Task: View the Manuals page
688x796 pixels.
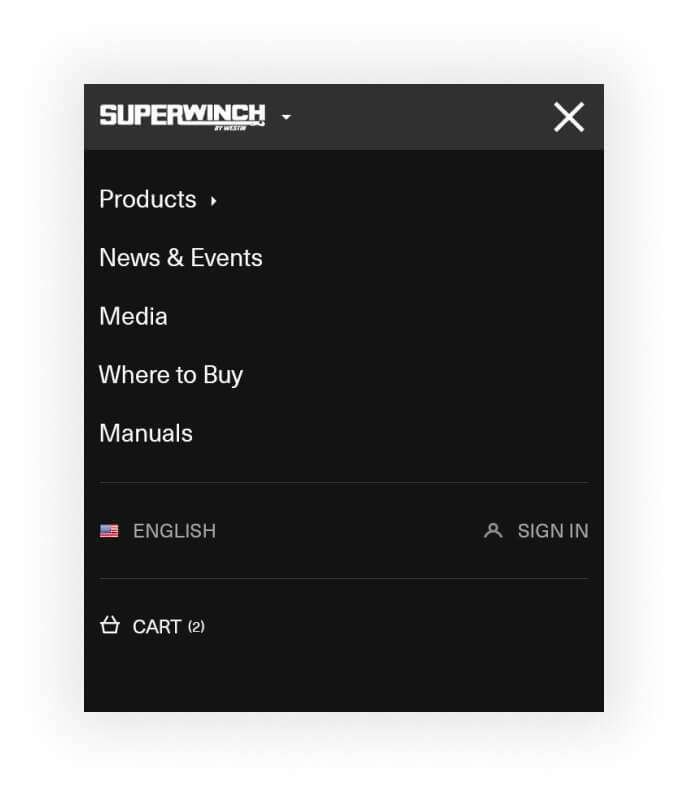Action: pos(146,434)
